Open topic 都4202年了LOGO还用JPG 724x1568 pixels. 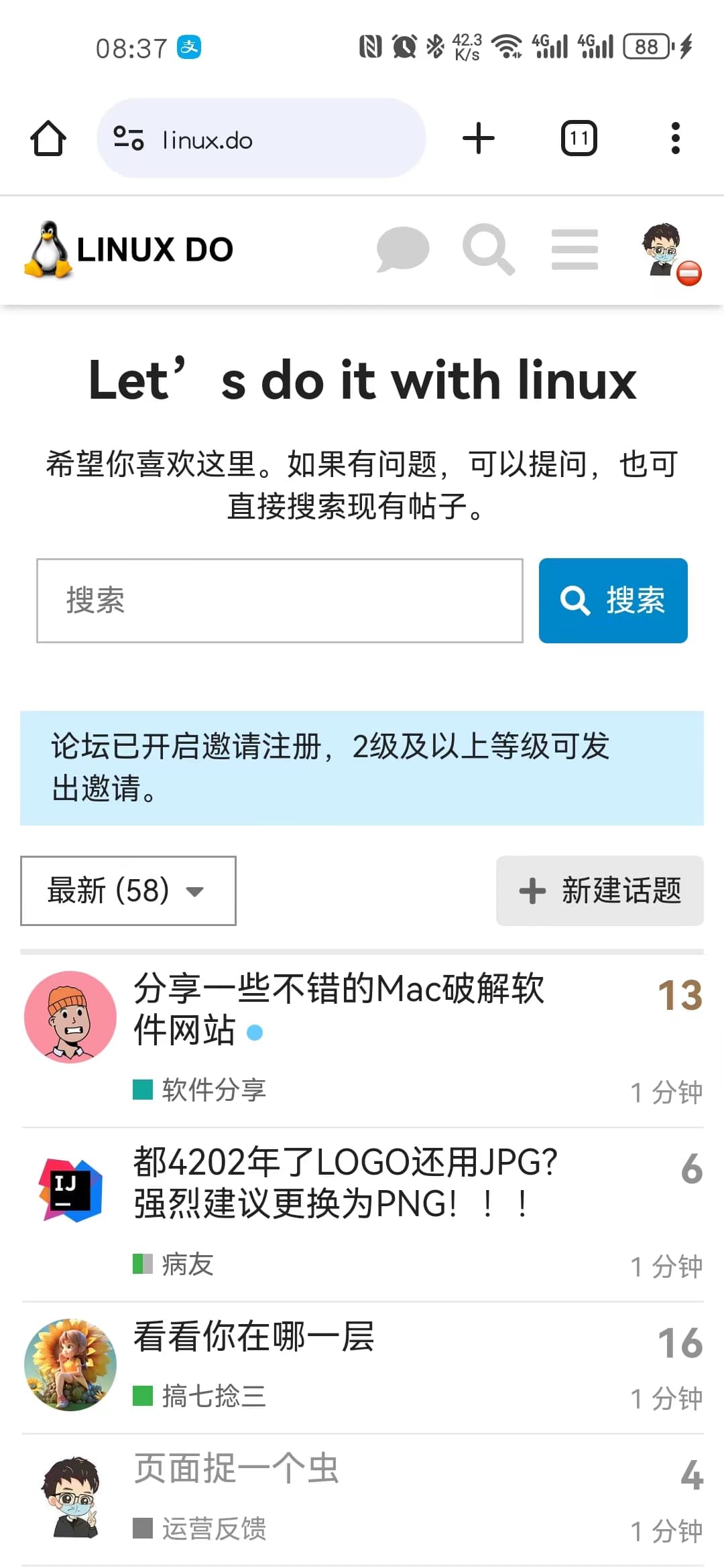coord(345,1183)
